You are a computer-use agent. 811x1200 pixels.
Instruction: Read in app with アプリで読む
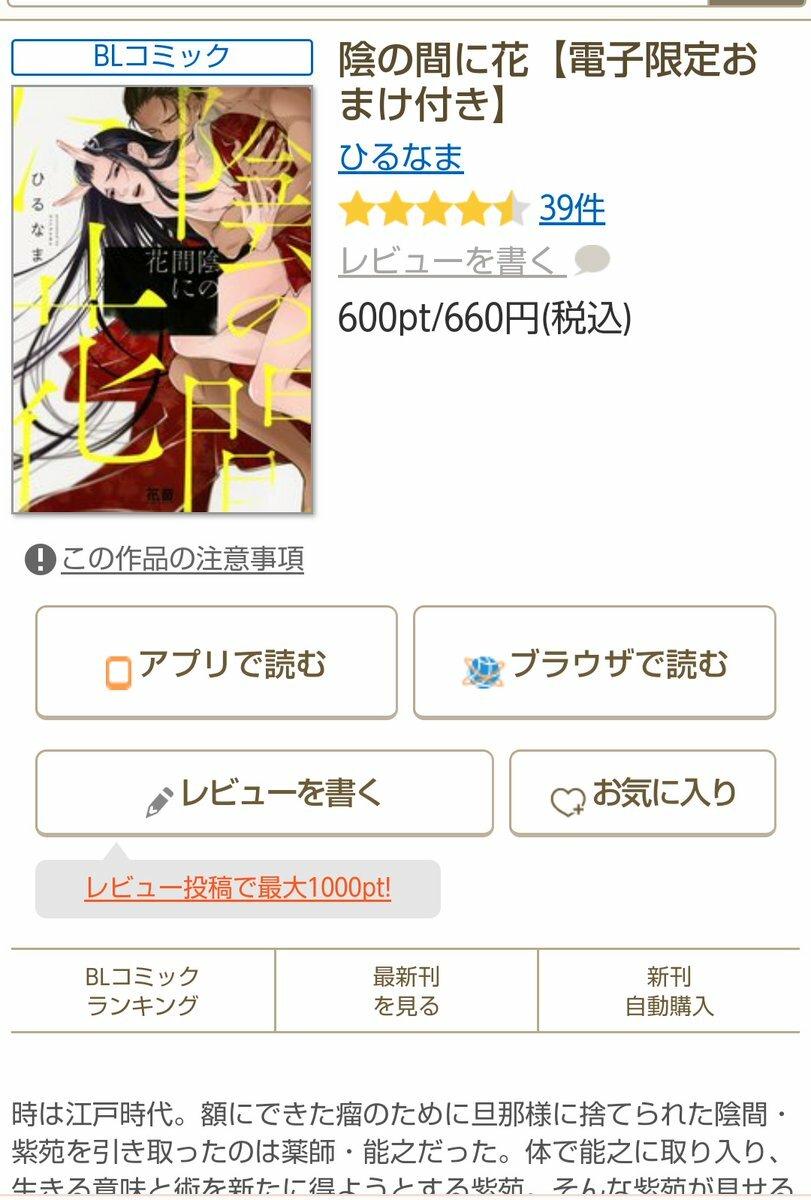tap(216, 663)
